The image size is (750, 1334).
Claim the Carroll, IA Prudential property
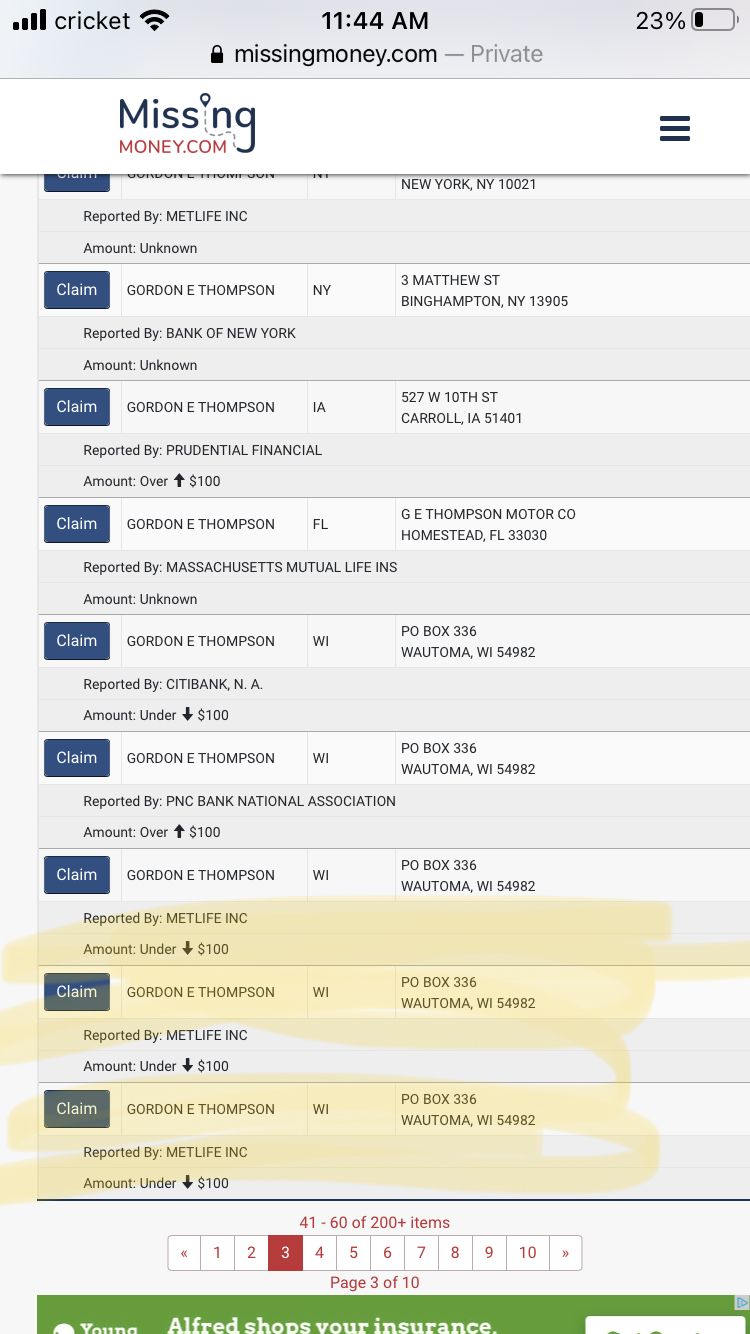point(77,407)
